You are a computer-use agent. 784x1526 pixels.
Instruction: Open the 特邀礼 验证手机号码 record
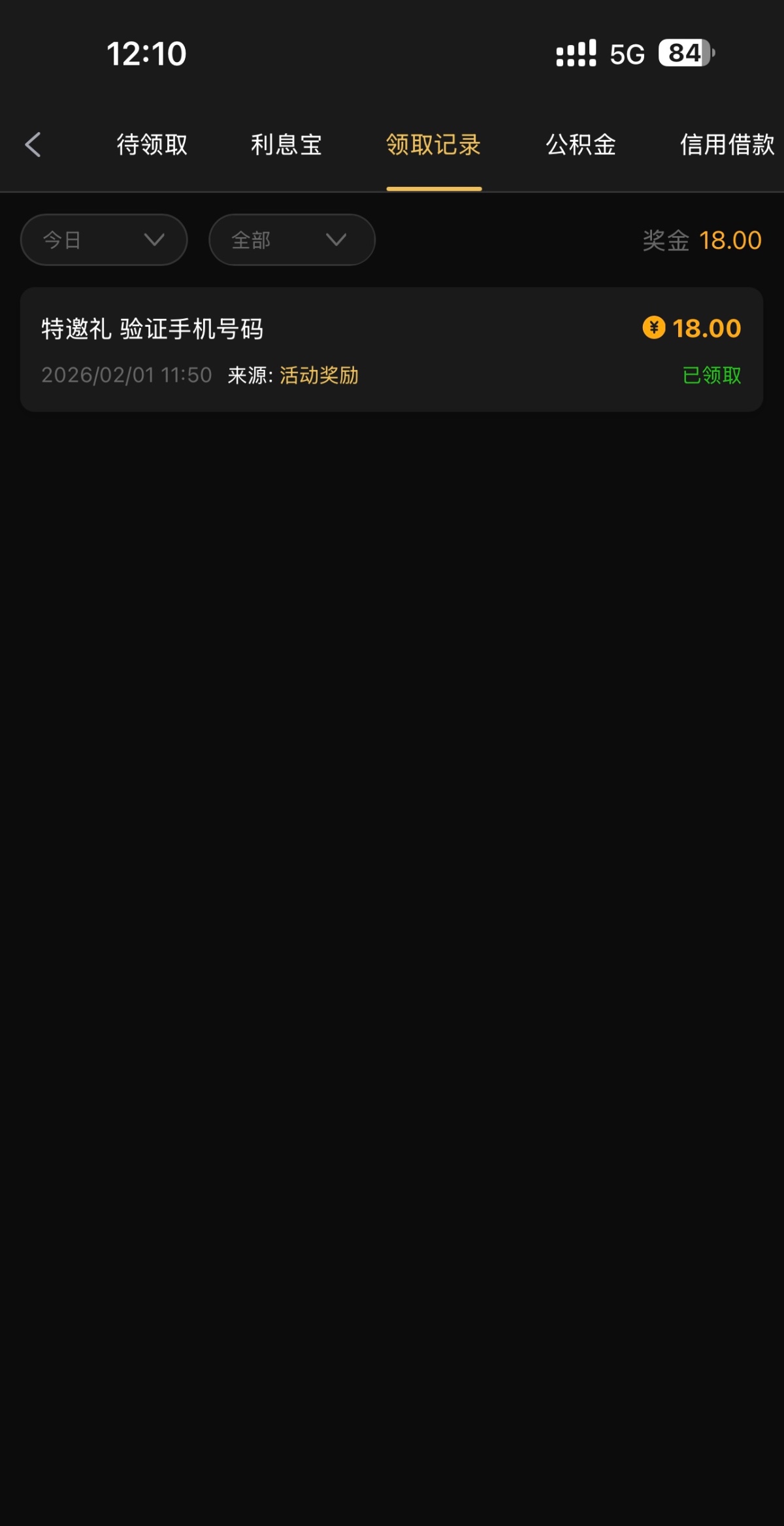click(391, 350)
